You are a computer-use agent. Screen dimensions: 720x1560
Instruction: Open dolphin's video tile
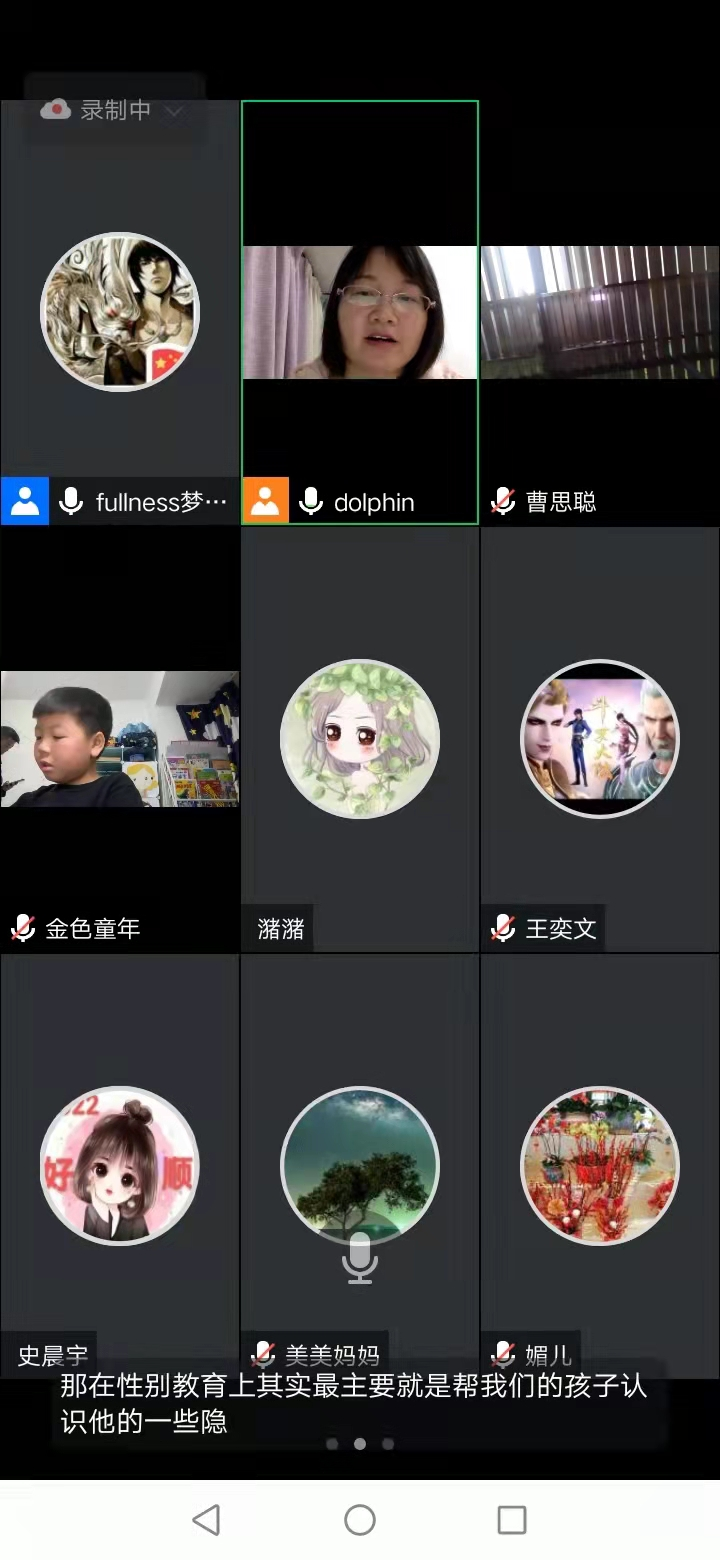point(360,312)
